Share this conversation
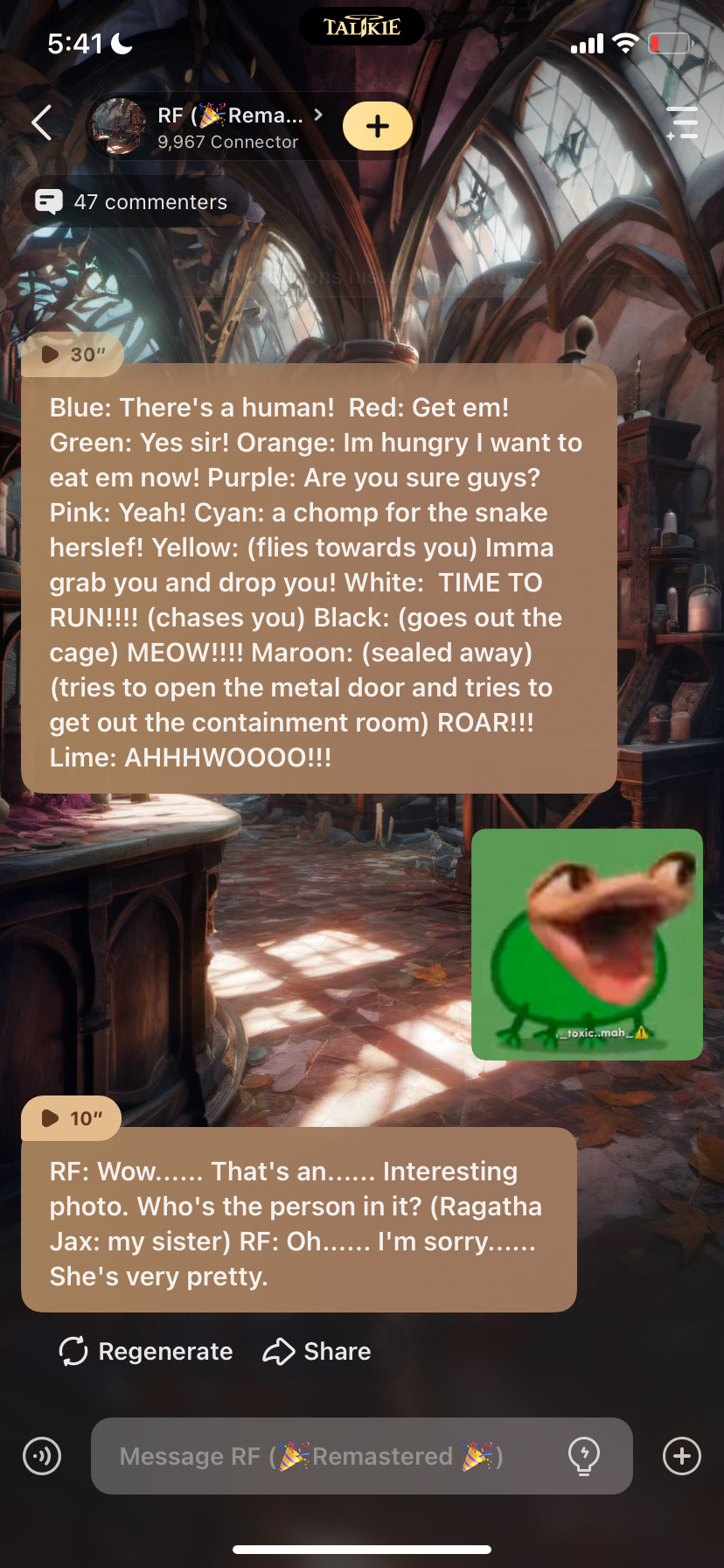724x1568 pixels. (x=317, y=1351)
